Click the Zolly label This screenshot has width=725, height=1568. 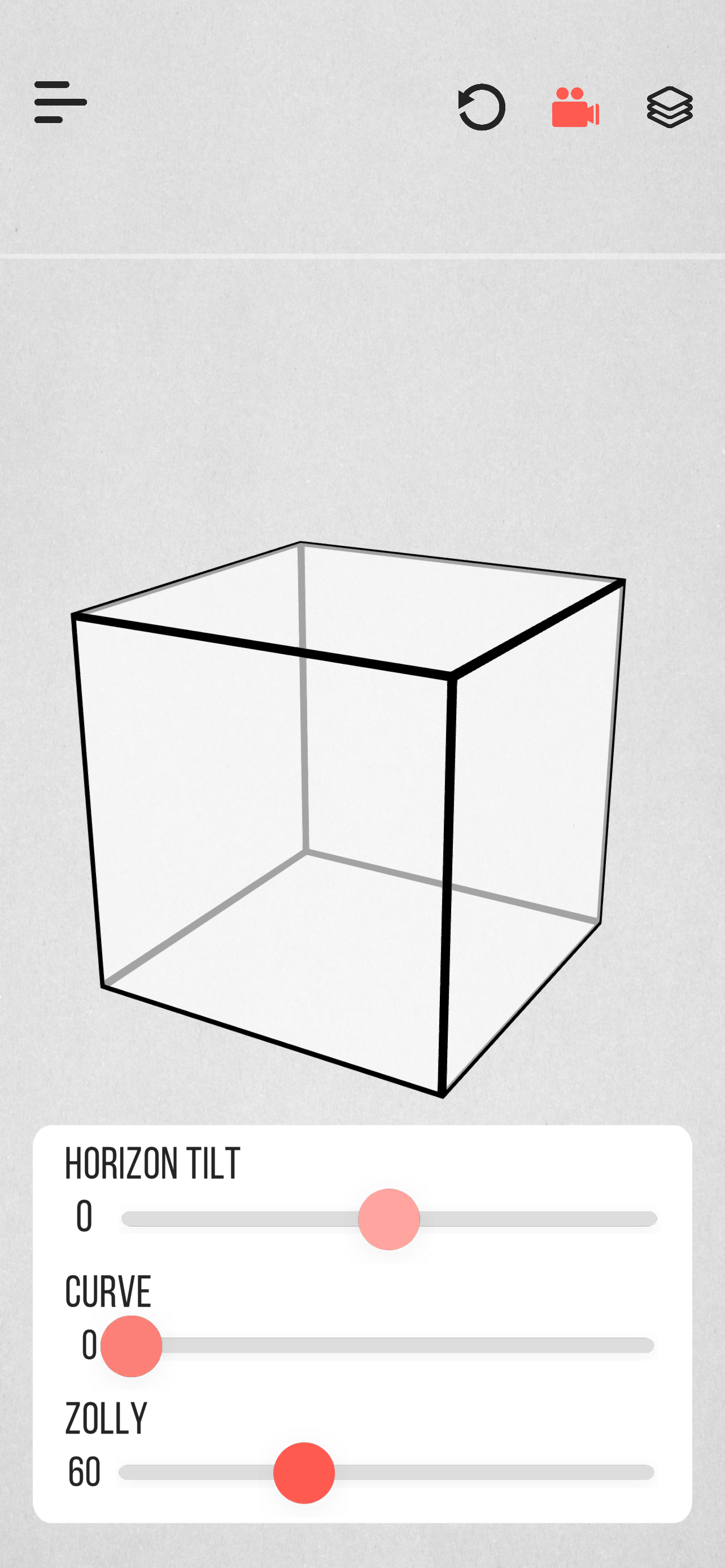(x=107, y=1418)
